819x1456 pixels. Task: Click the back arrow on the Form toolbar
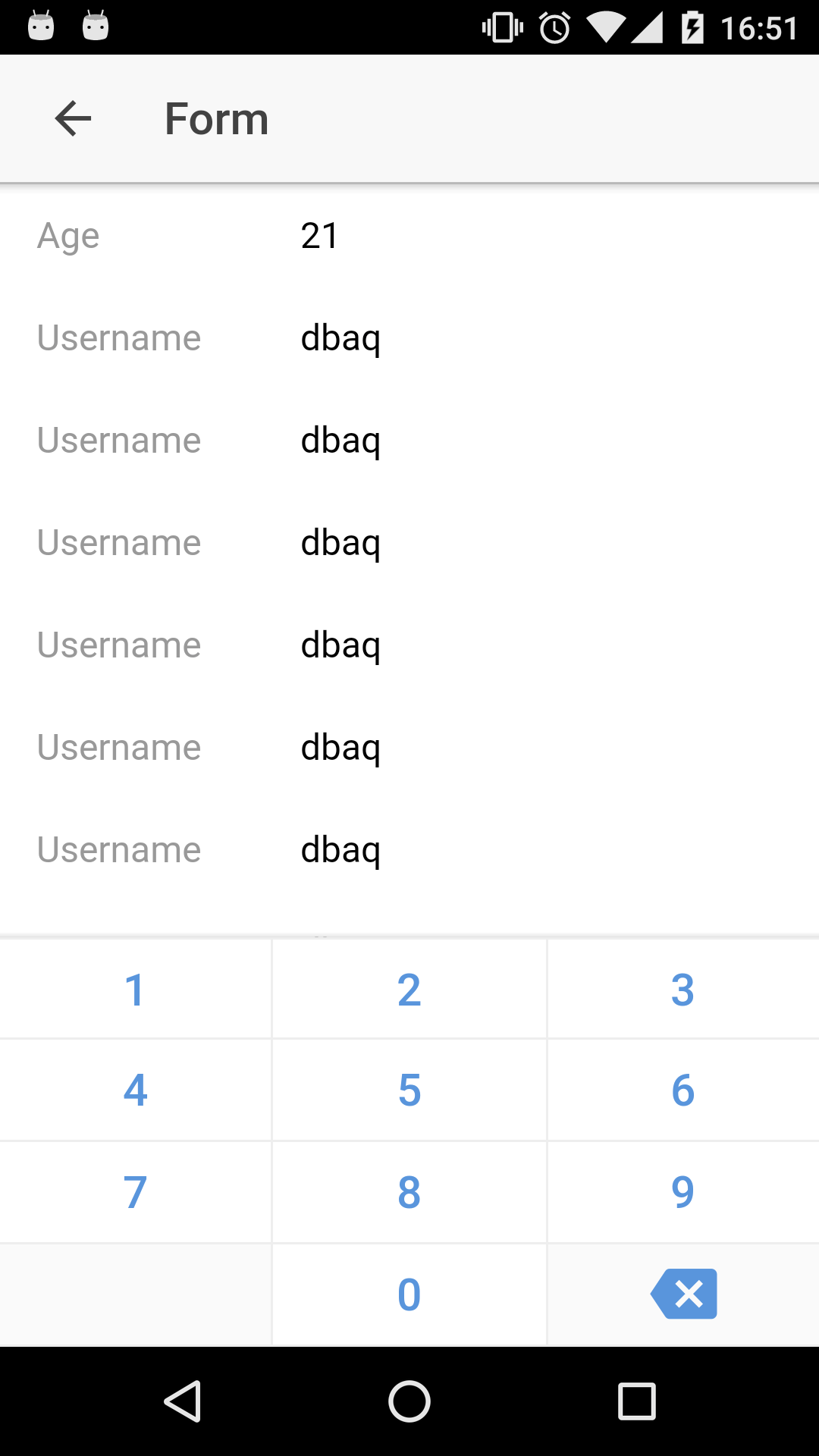[72, 118]
